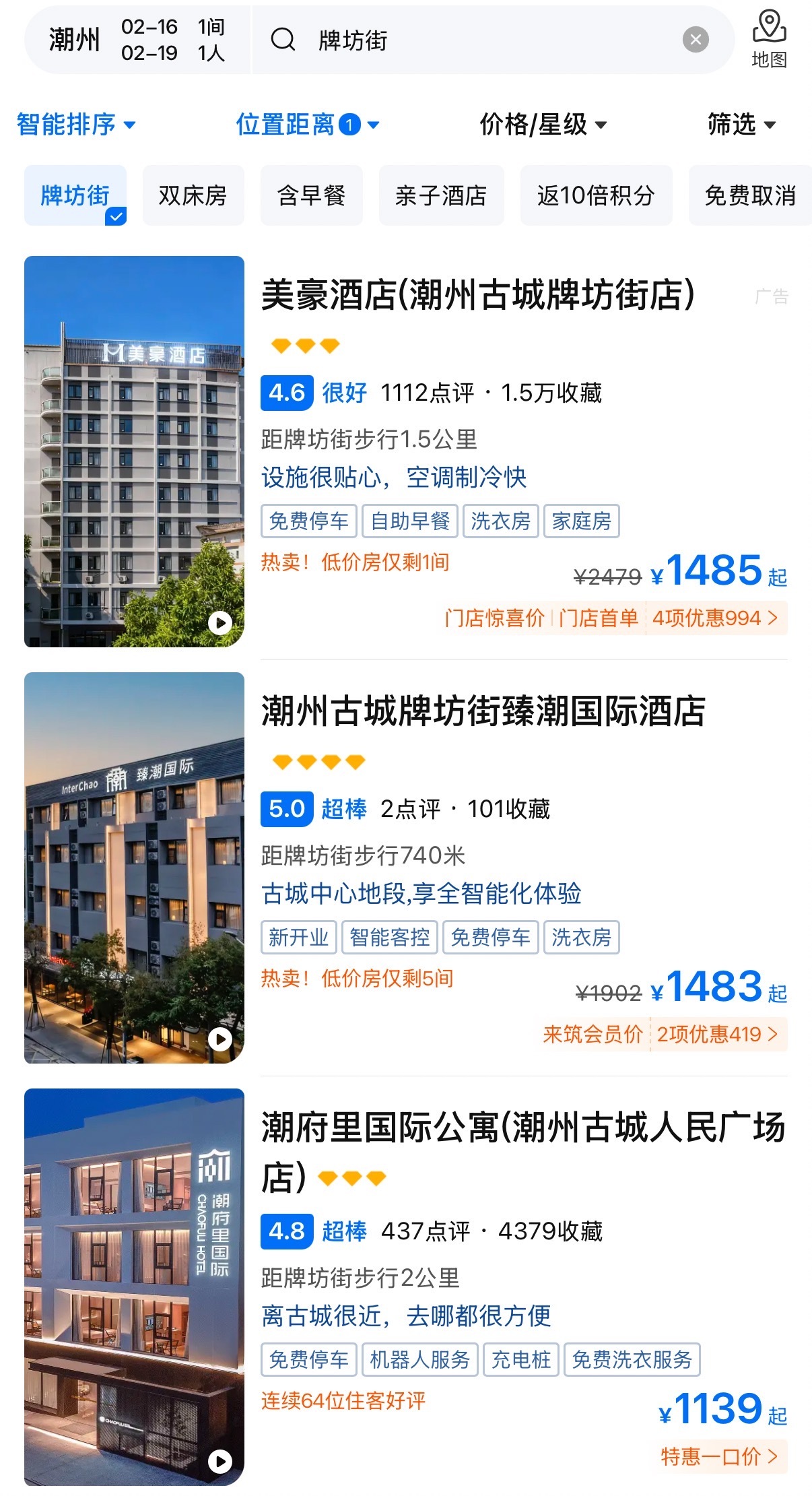
Task: Clear the 牌坊街 search text
Action: tap(696, 40)
